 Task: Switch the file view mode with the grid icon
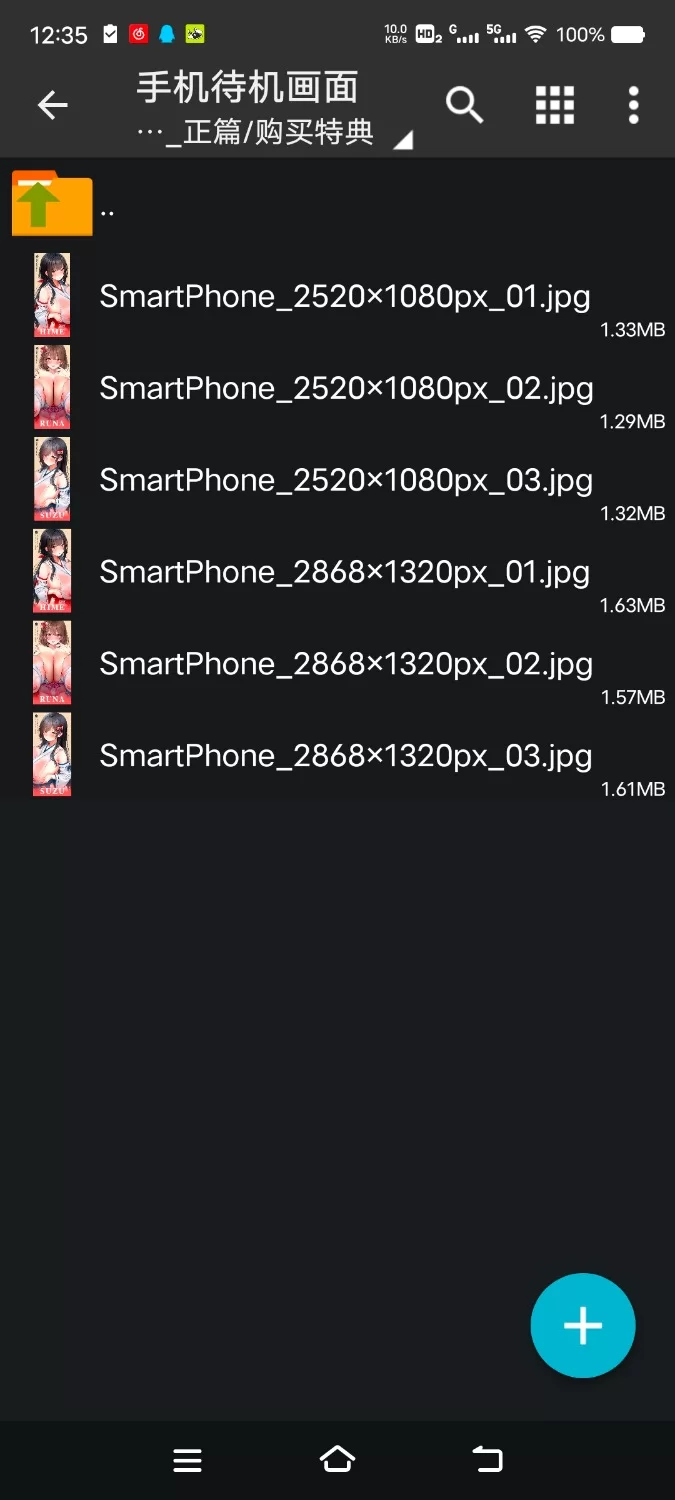click(x=554, y=105)
